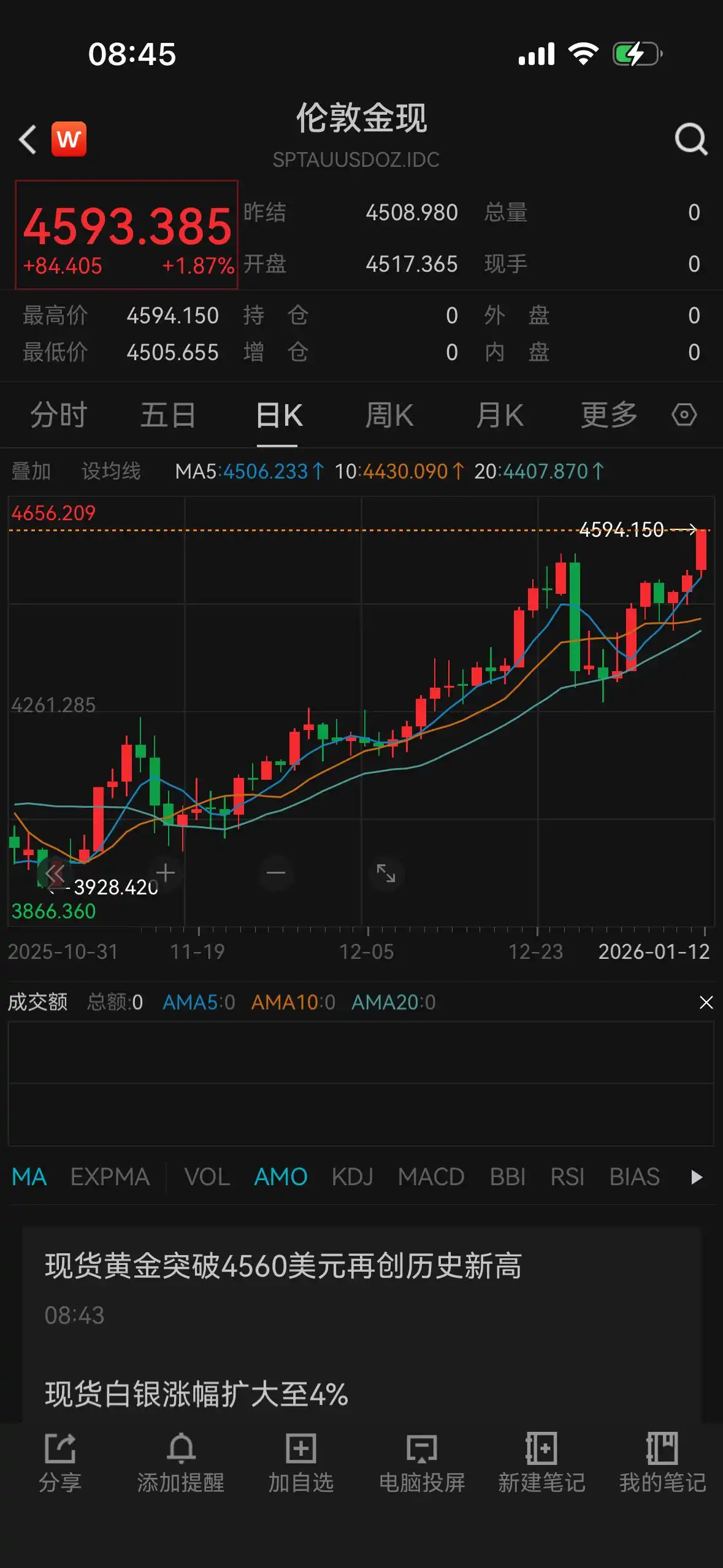
Task: Close the 成交额 indicator panel
Action: (706, 1002)
